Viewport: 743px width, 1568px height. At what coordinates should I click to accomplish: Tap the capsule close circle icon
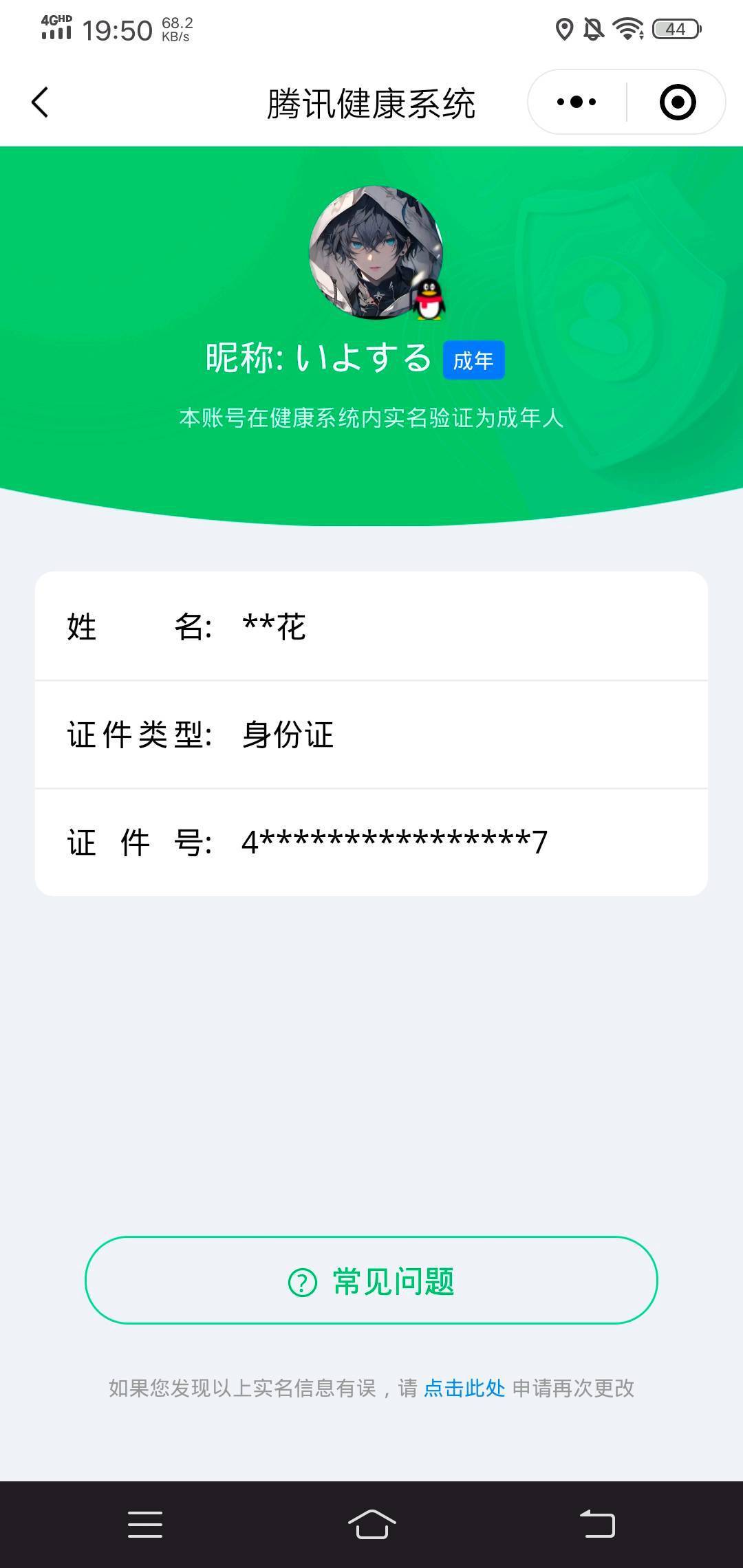[x=677, y=102]
